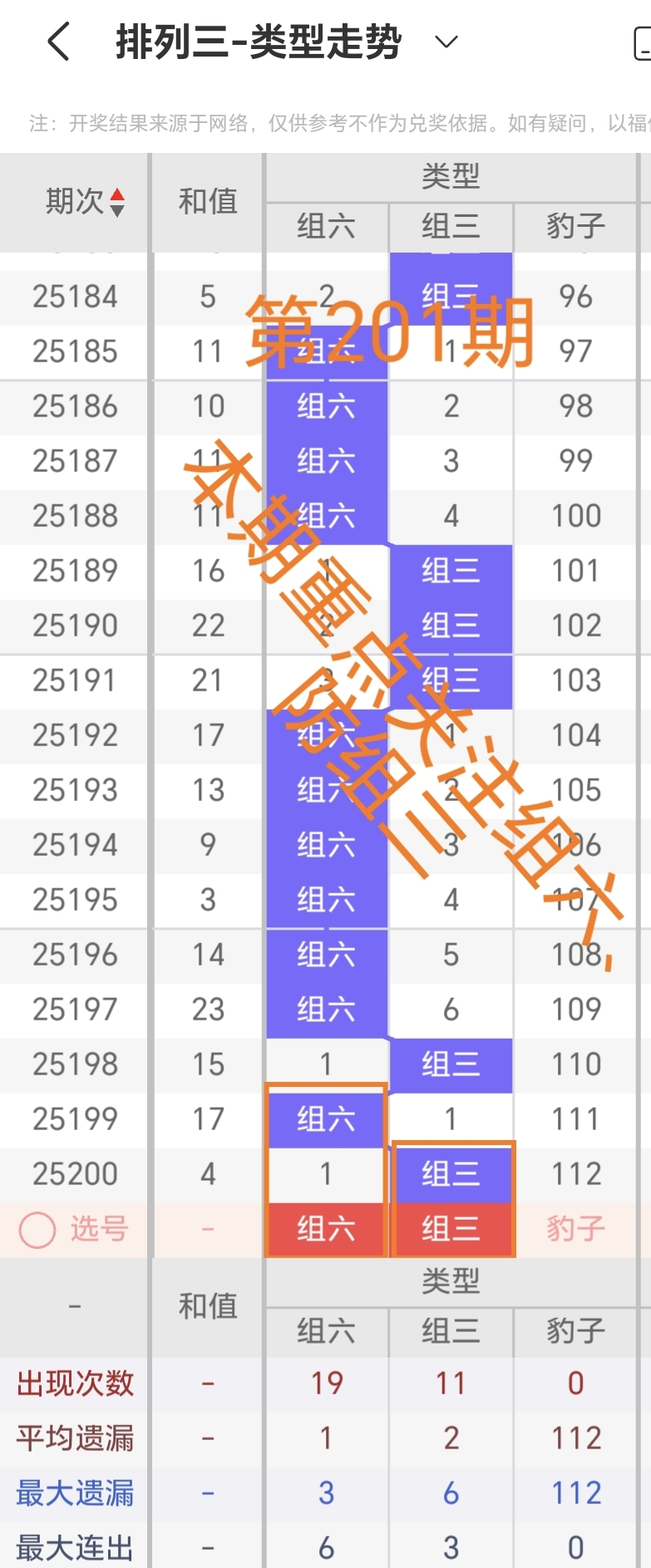Tap the blue 最大遗漏 label
The image size is (651, 1568).
click(x=73, y=1492)
